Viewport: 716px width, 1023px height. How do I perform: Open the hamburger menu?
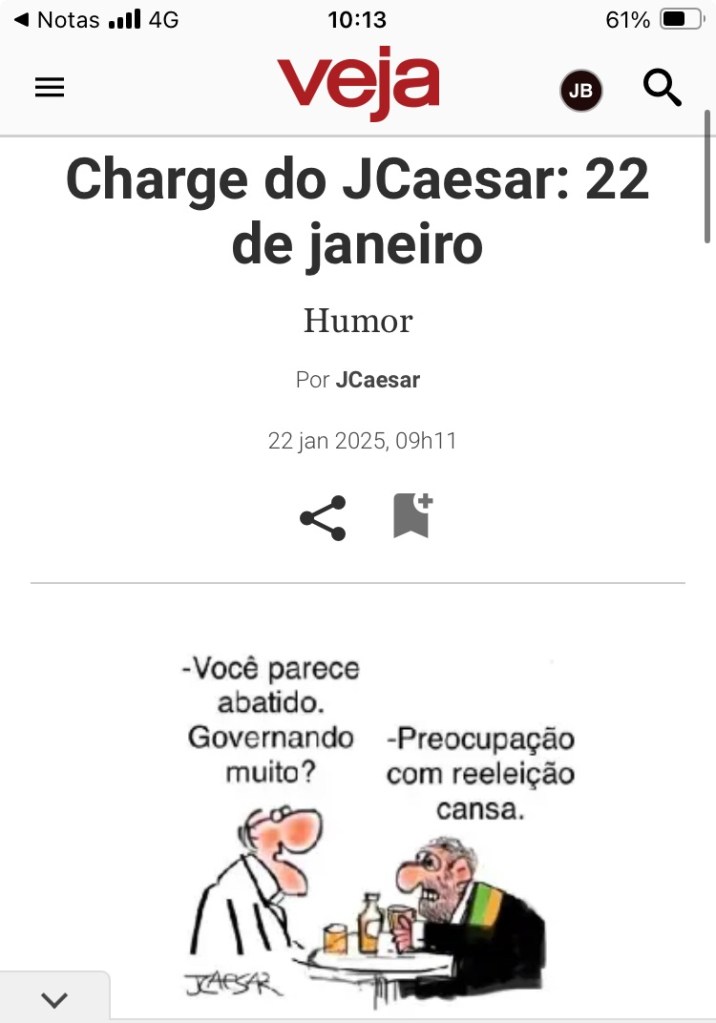[x=49, y=88]
